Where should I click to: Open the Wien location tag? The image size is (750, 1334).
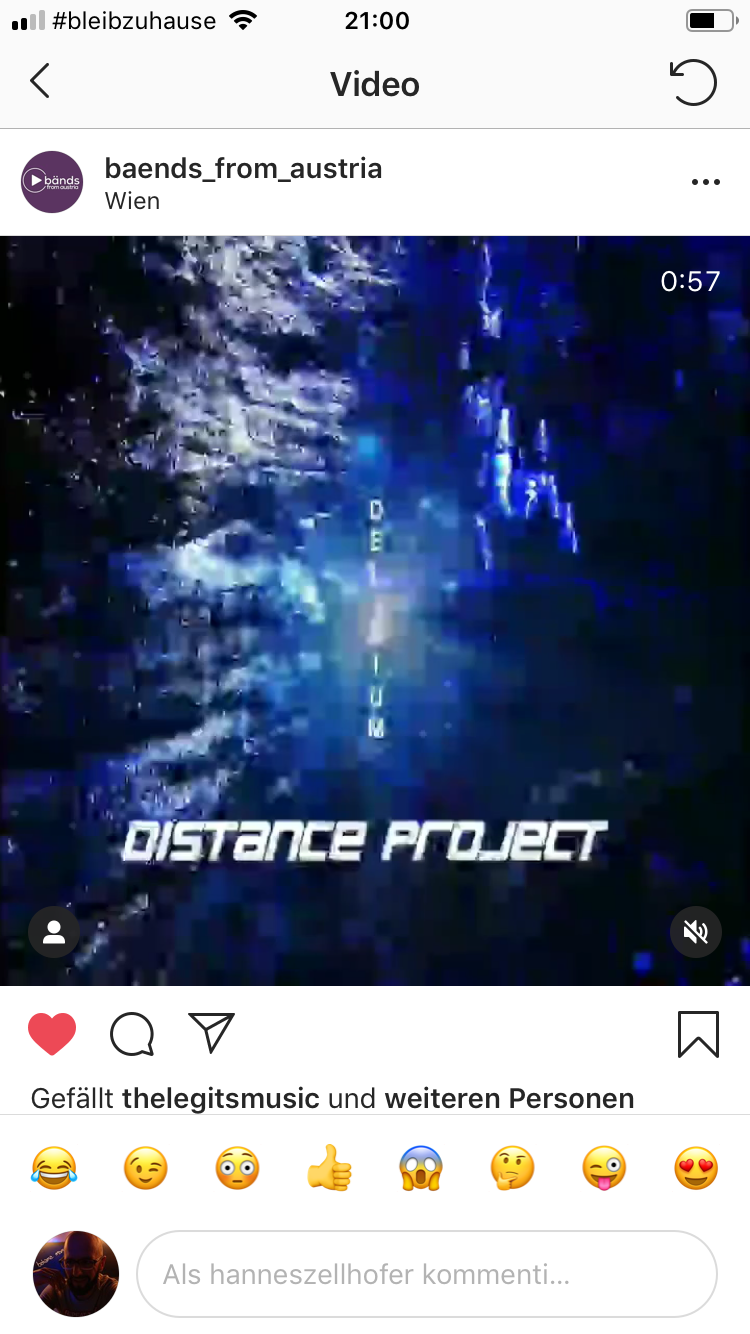click(x=132, y=201)
